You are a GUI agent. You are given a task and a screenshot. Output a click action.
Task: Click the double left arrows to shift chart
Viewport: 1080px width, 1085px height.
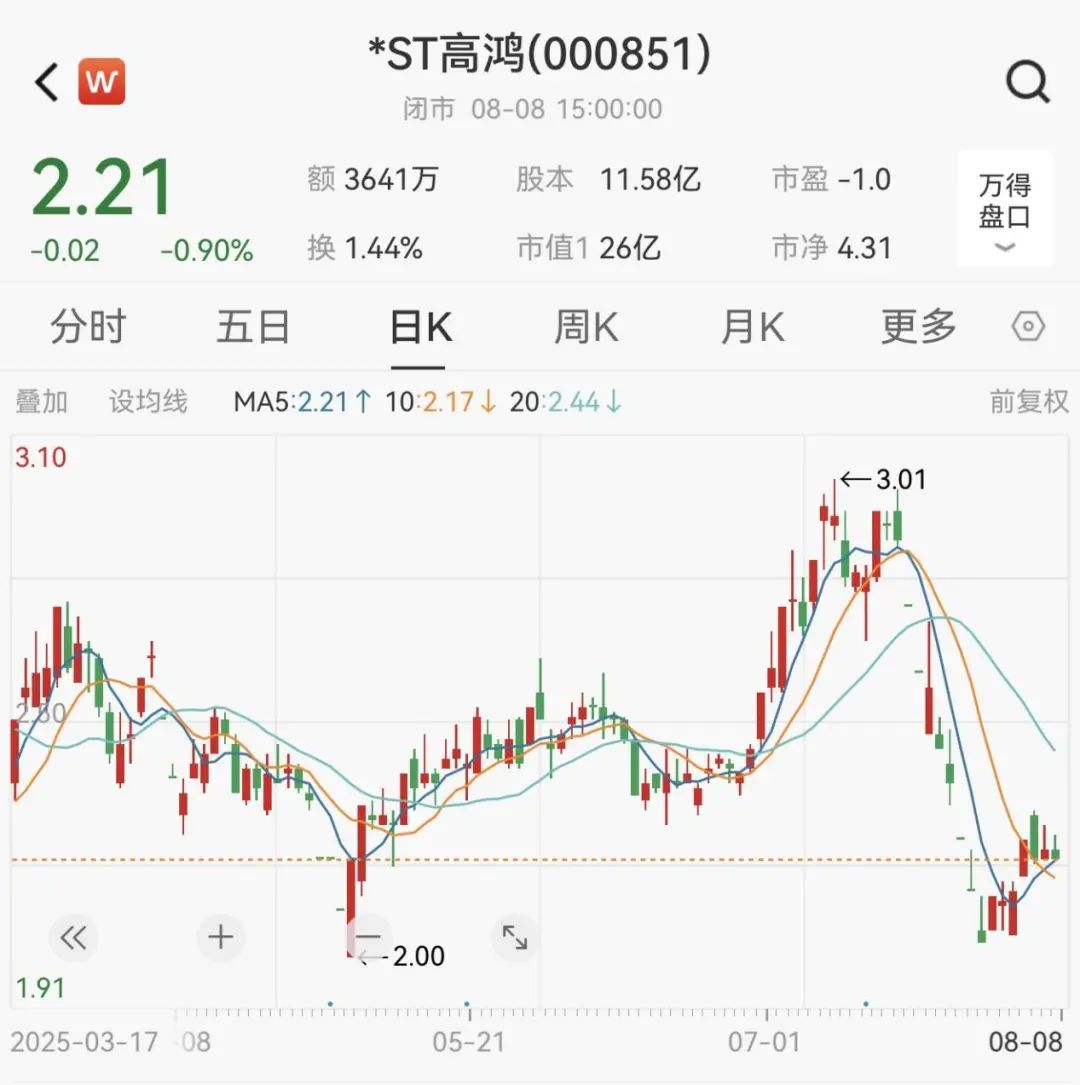click(72, 938)
